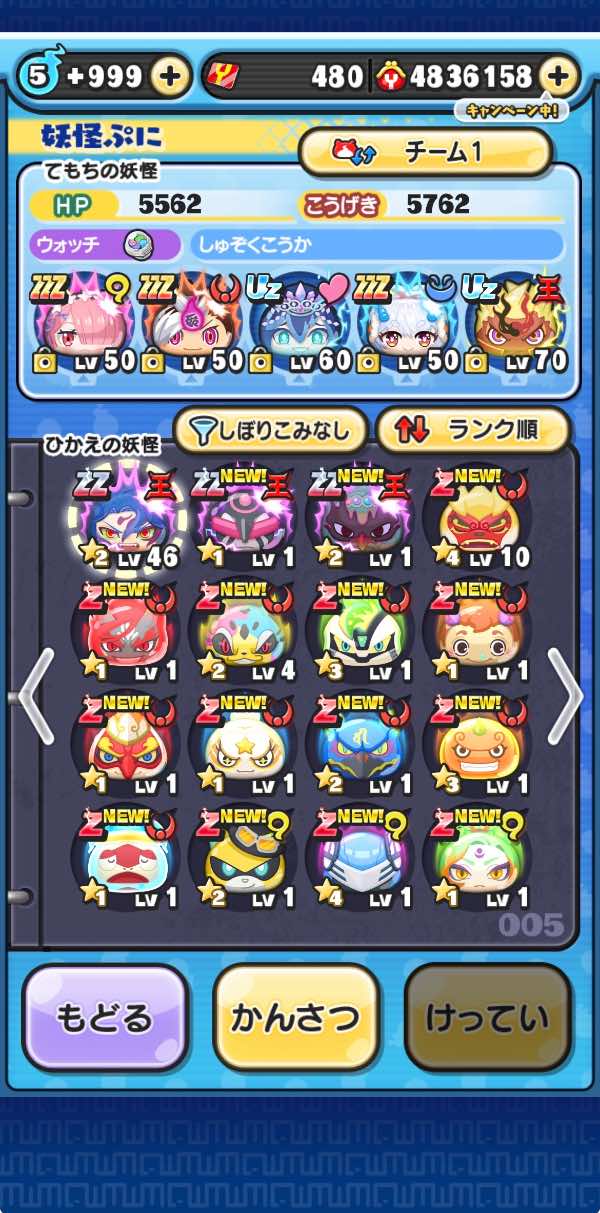Image resolution: width=600 pixels, height=1213 pixels.
Task: Open the ウォッチ watch selector
Action: tap(105, 245)
